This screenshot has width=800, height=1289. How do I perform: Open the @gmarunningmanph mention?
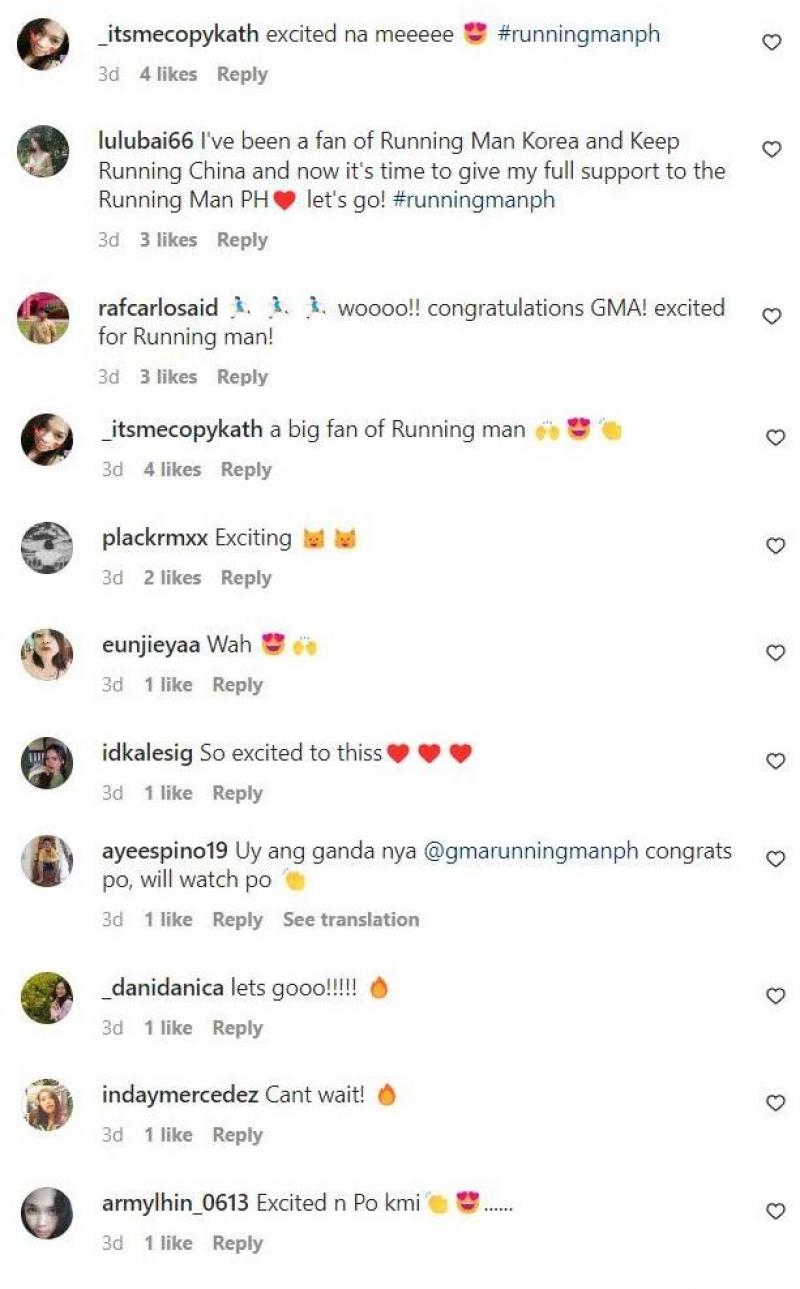(x=531, y=852)
